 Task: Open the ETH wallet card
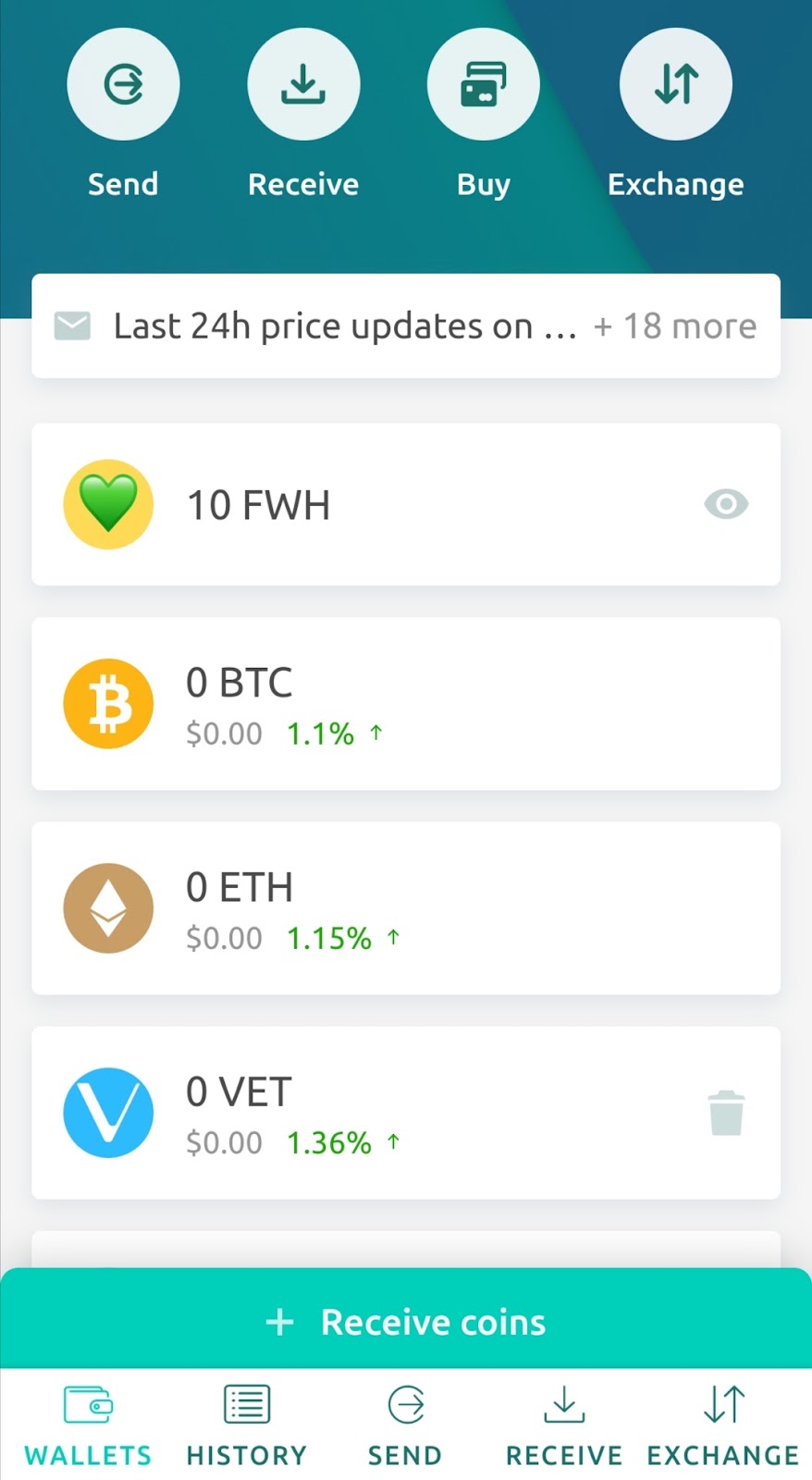[x=405, y=908]
